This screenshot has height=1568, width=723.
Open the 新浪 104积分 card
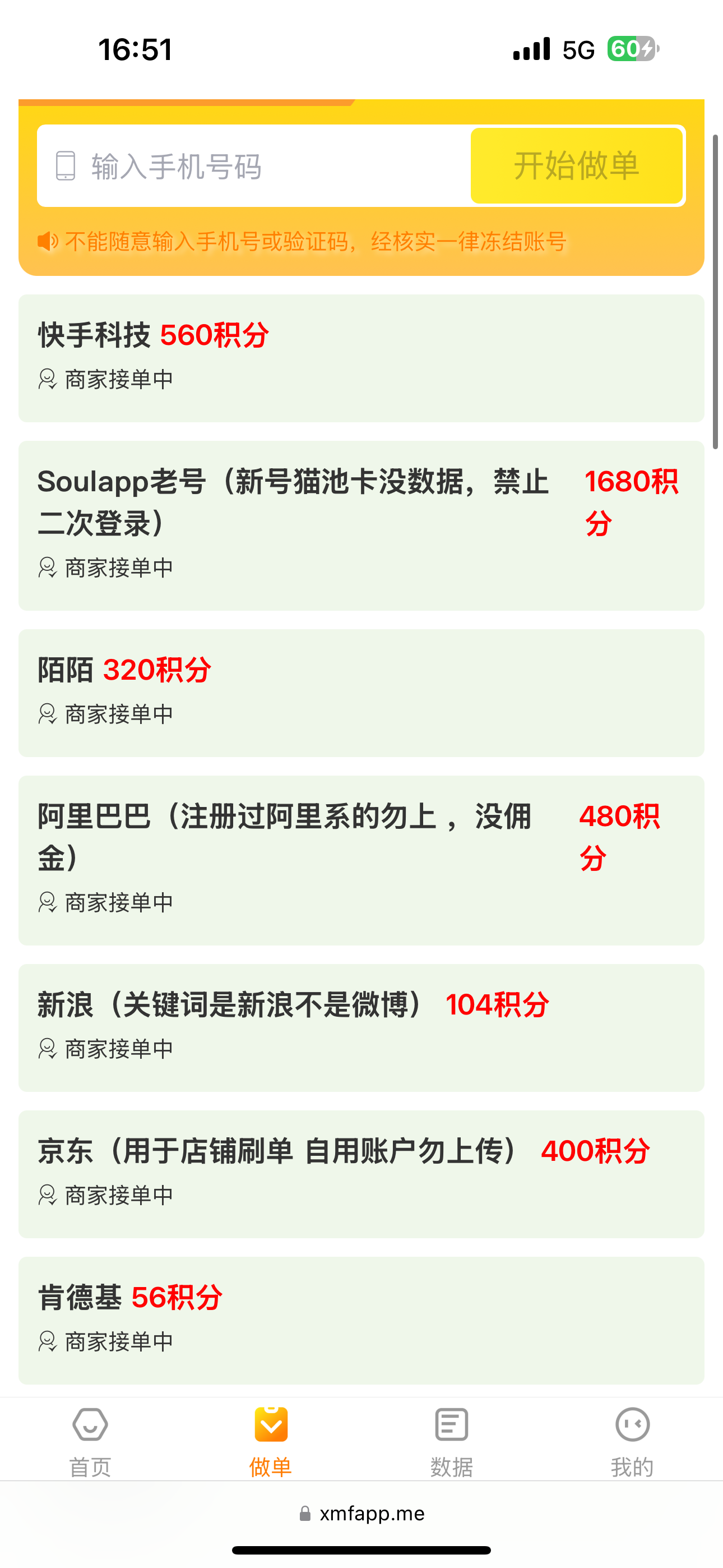coord(361,1027)
